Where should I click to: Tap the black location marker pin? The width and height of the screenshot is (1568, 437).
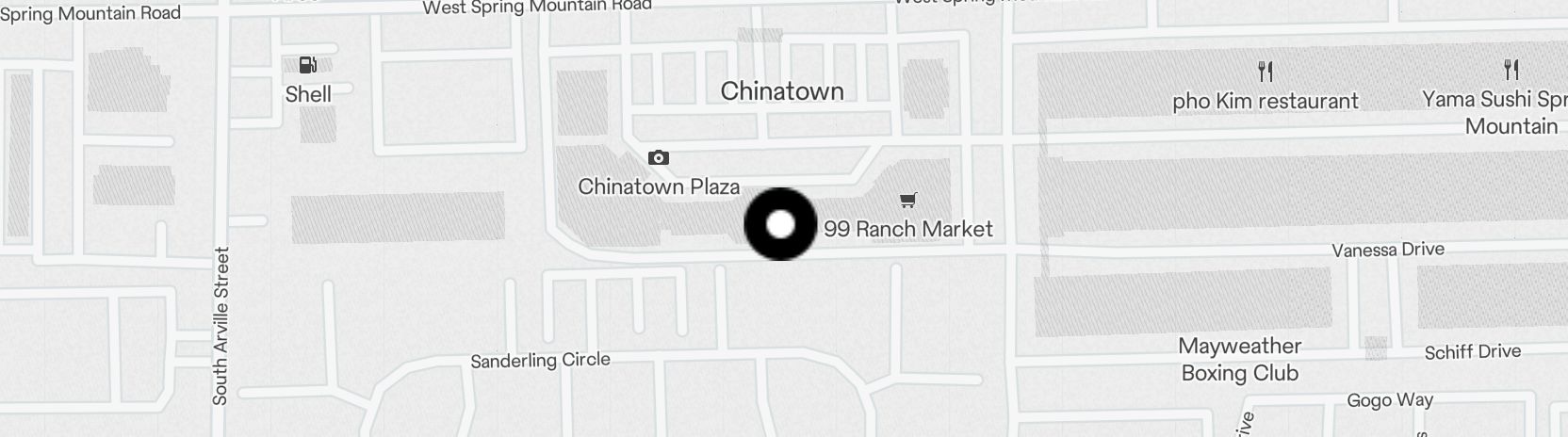coord(780,224)
